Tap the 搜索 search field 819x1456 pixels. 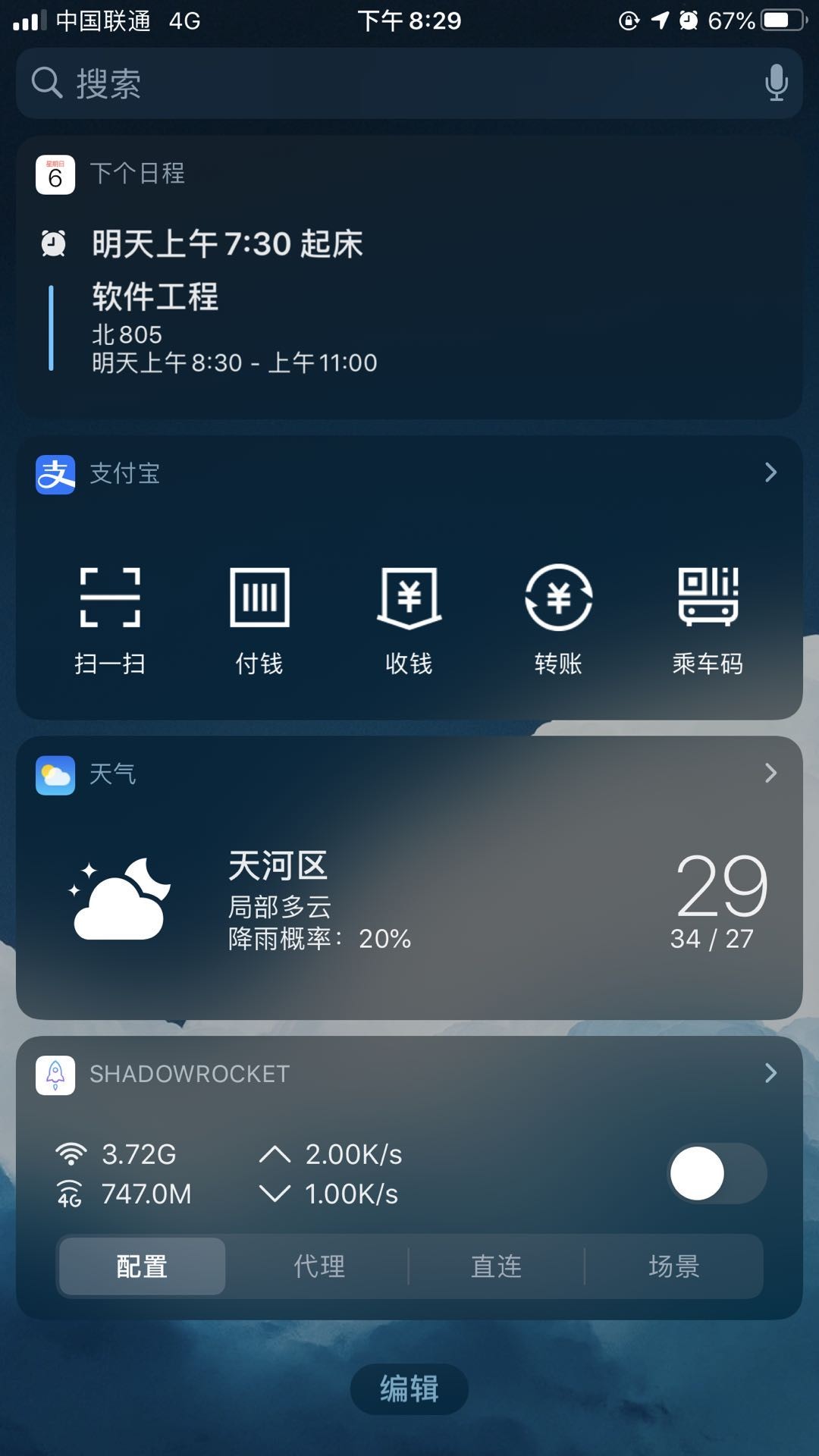(379, 83)
